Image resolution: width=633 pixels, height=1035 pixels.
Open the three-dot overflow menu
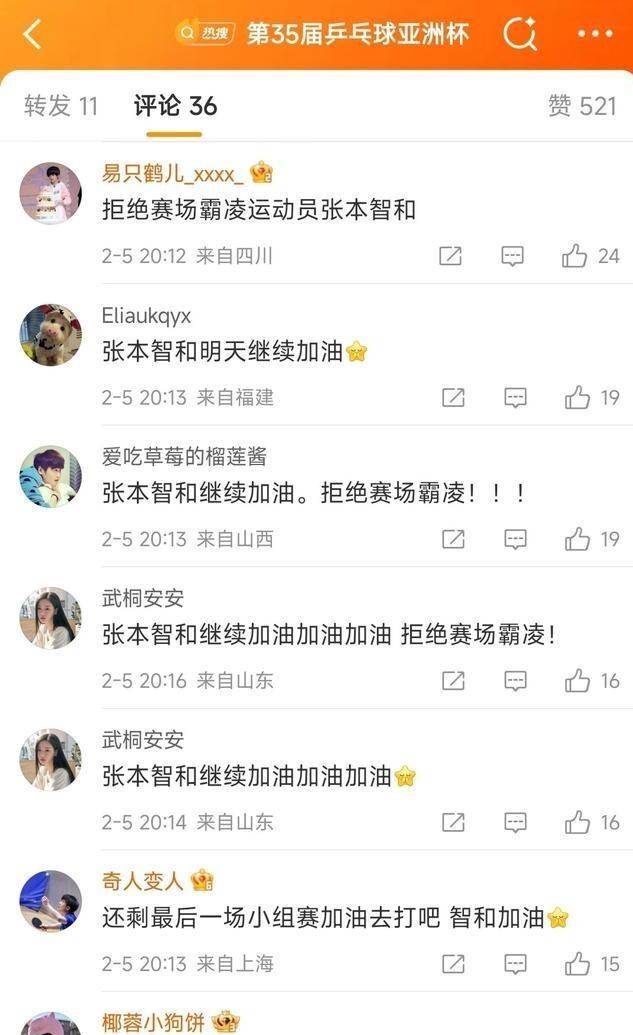(x=595, y=34)
